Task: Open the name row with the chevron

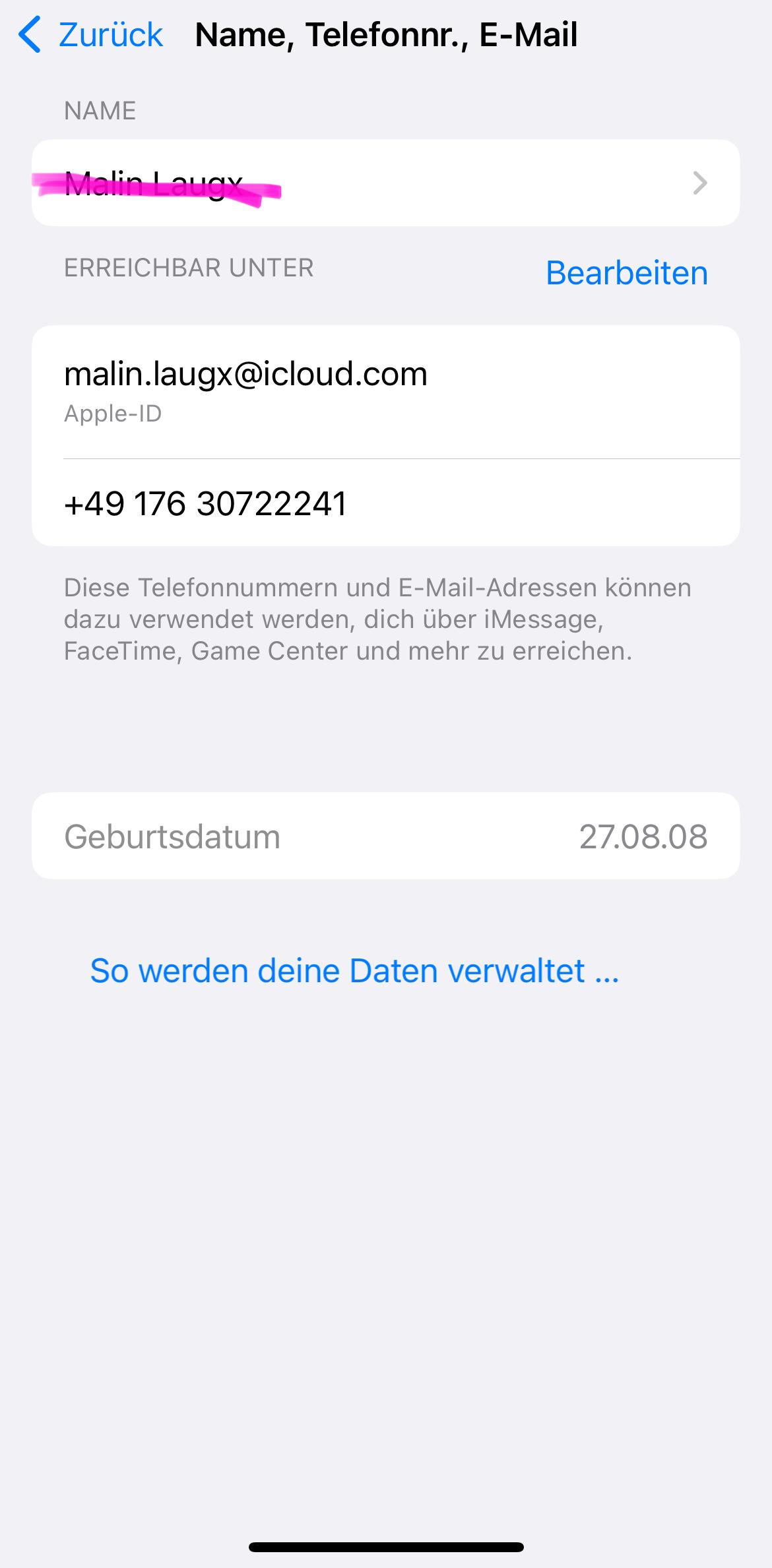Action: pos(385,183)
